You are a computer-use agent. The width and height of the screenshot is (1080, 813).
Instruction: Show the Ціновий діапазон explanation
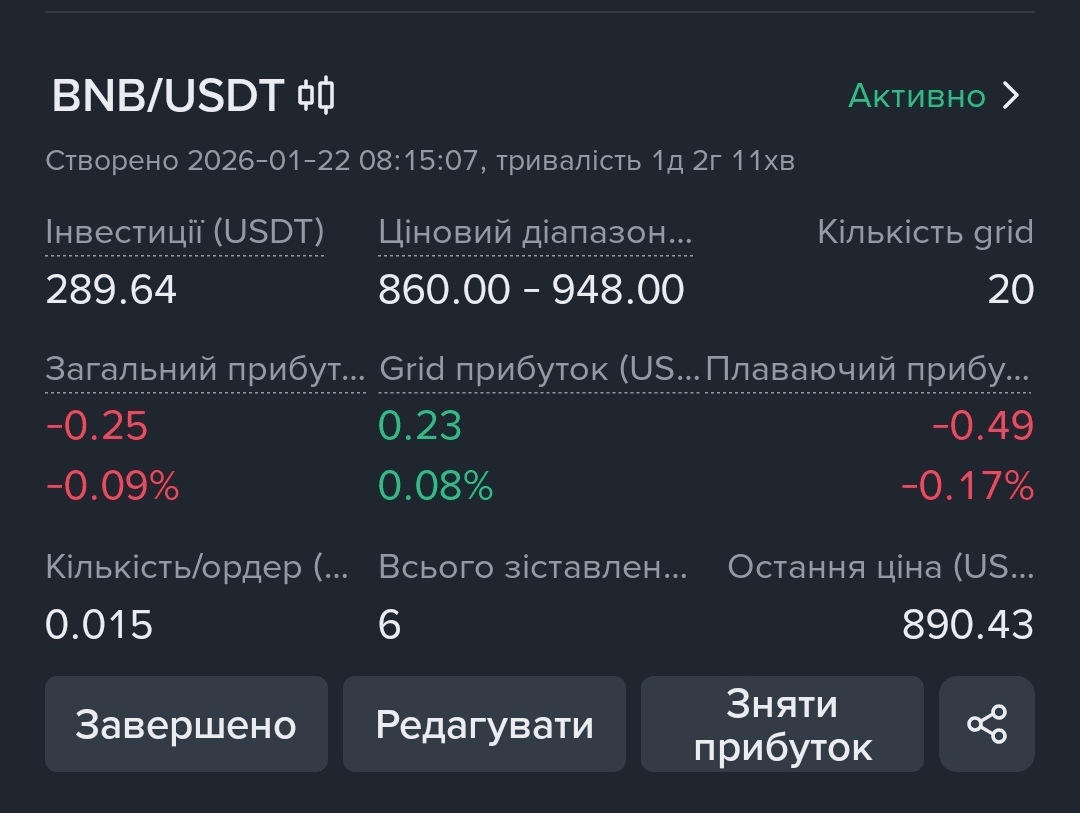[535, 233]
